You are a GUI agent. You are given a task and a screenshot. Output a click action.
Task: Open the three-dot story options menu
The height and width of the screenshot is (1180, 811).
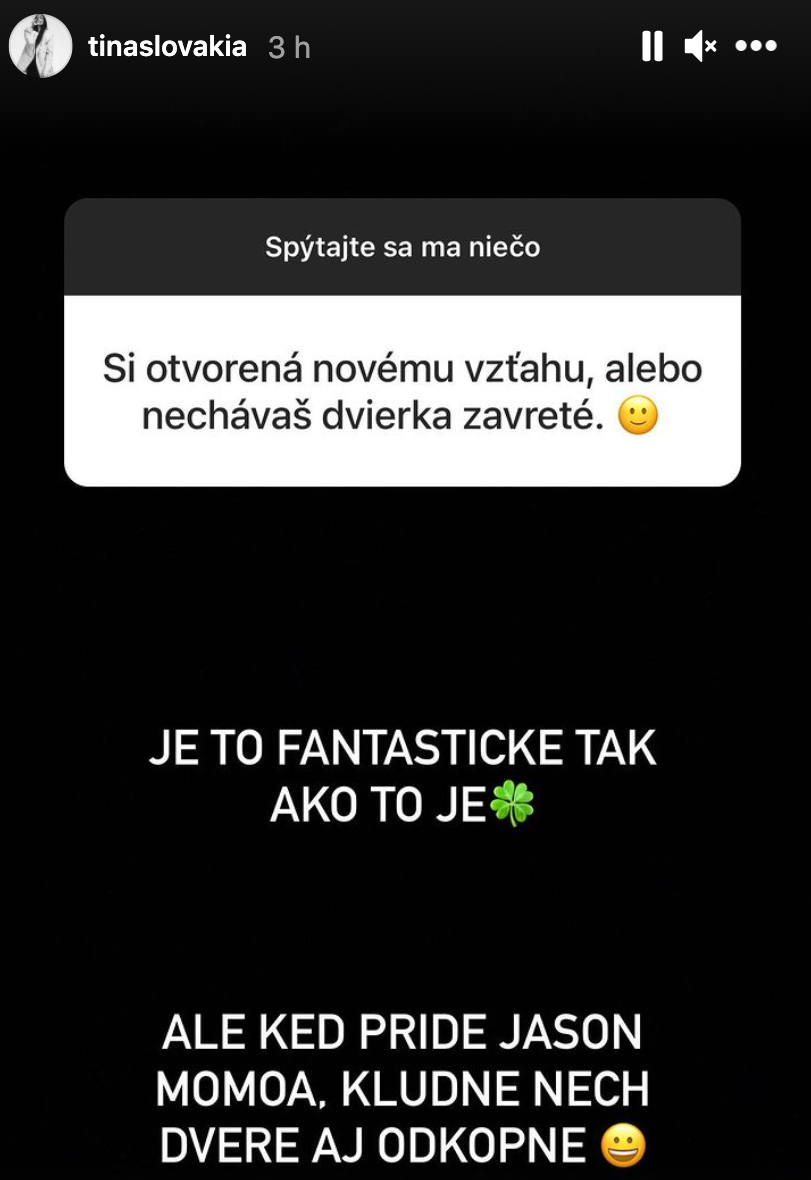(x=756, y=46)
